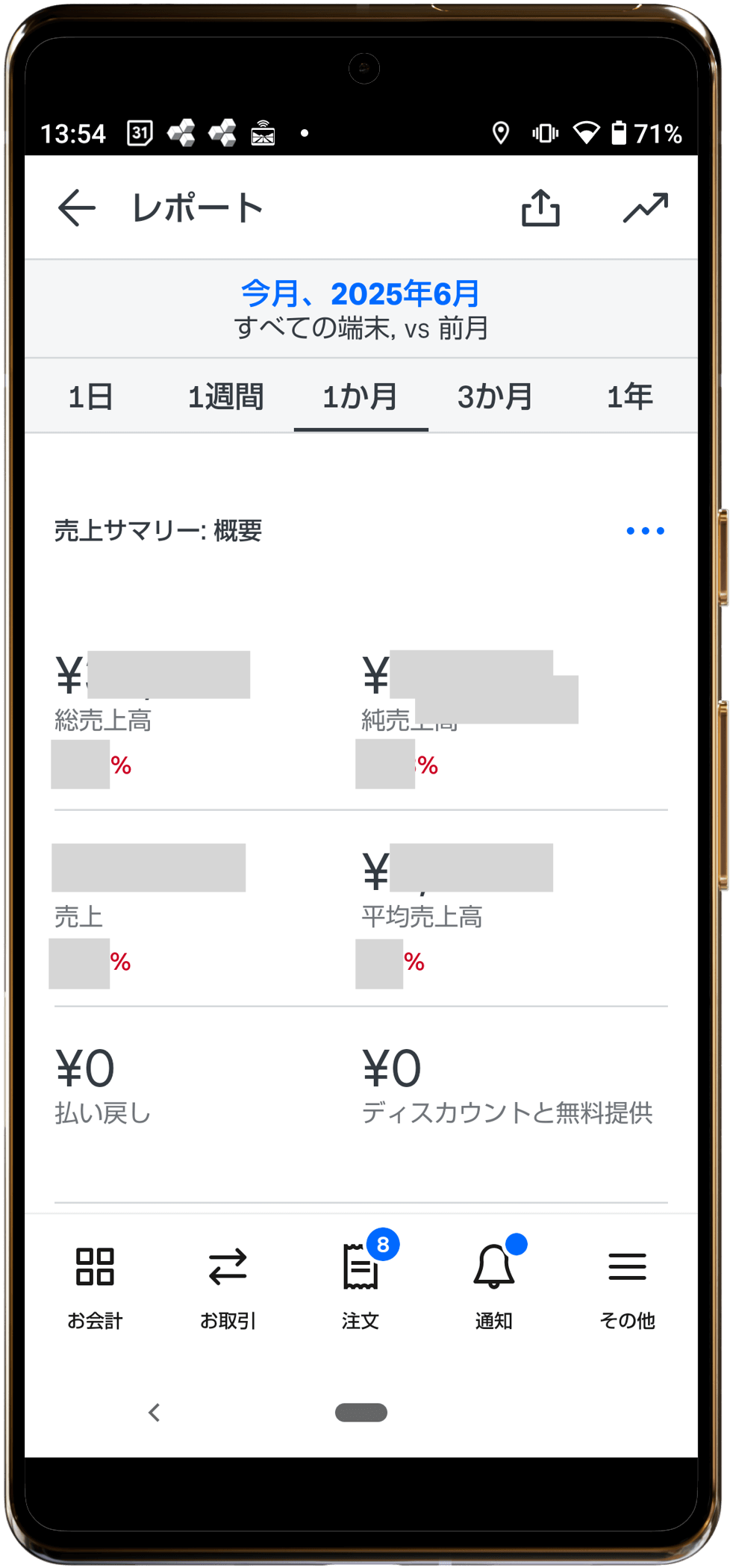Select the 1か月 period tab
The height and width of the screenshot is (1568, 730).
(x=361, y=396)
